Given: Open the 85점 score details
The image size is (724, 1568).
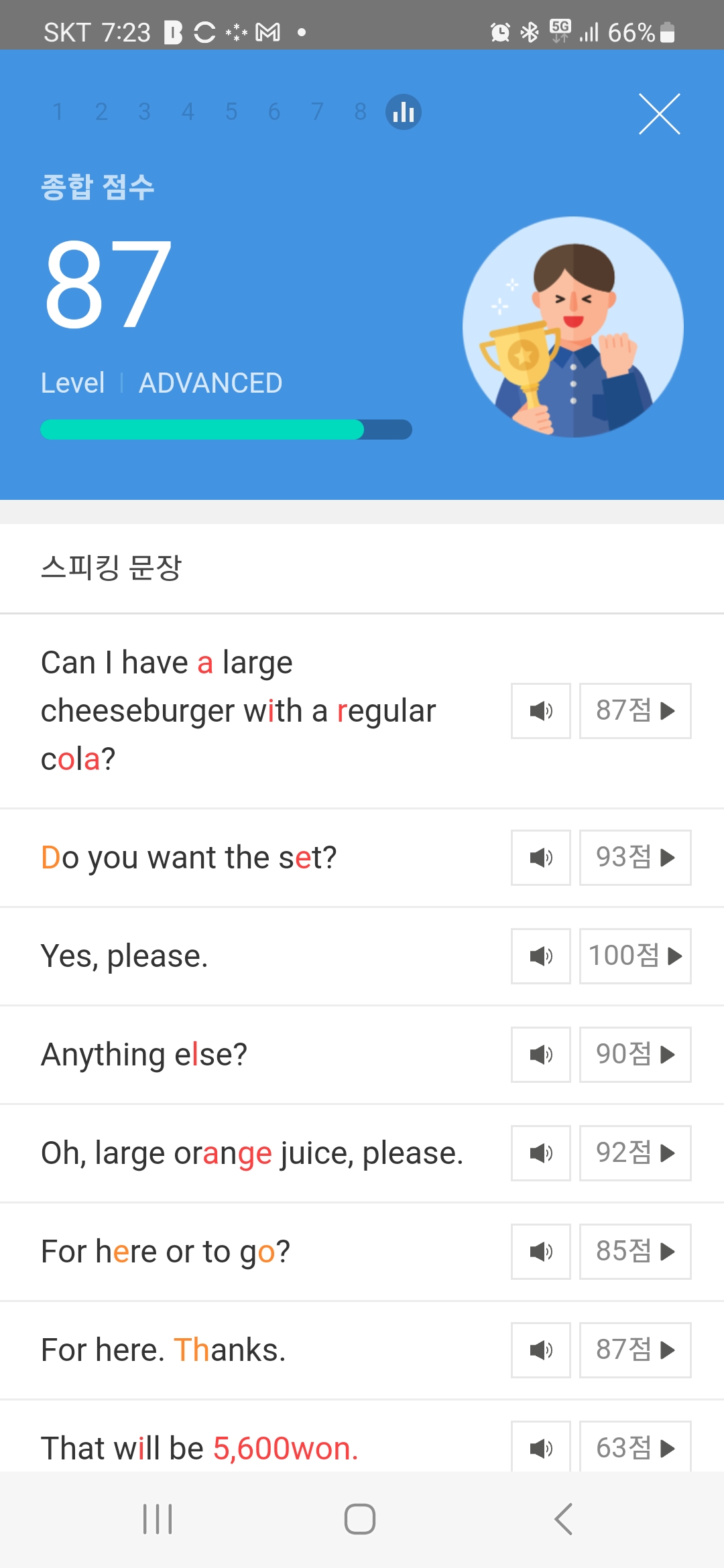Looking at the screenshot, I should [x=636, y=1252].
